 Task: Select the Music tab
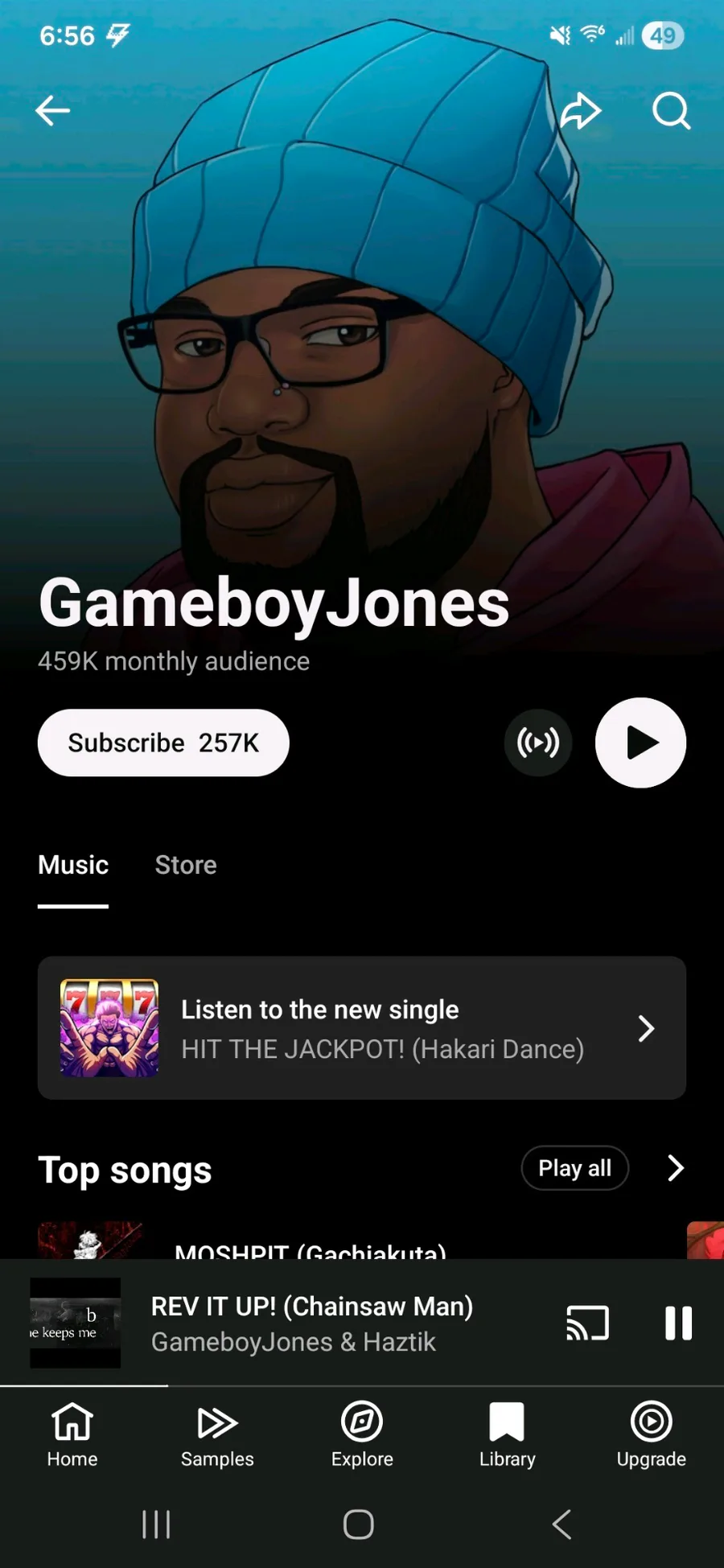pyautogui.click(x=73, y=865)
